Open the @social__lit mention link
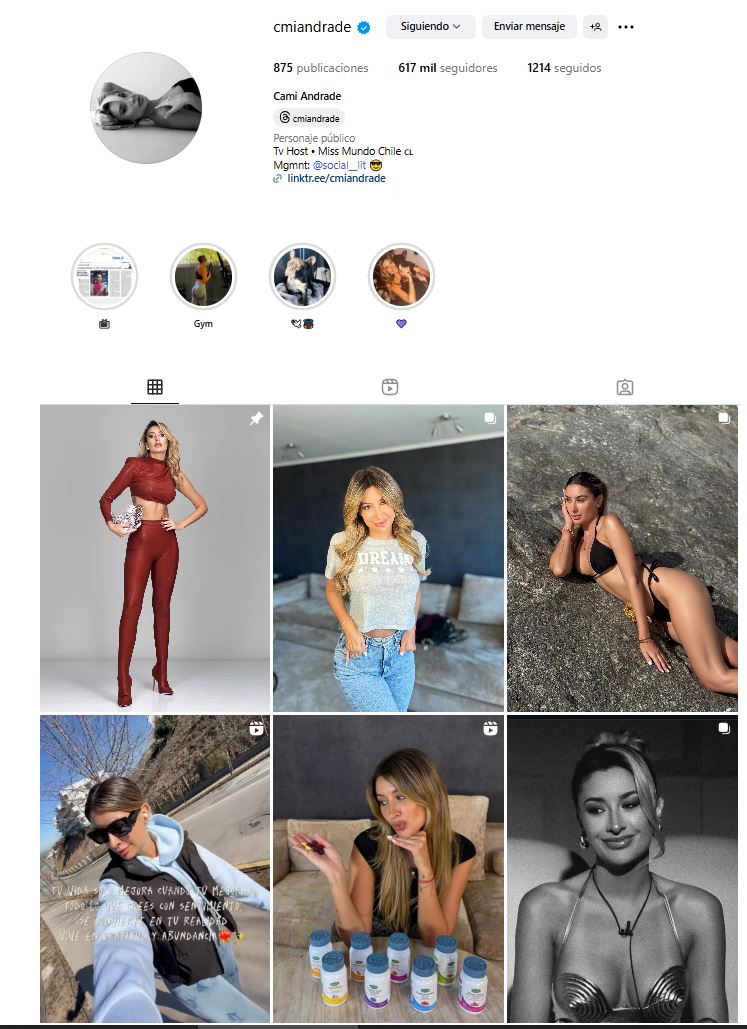The height and width of the screenshot is (1029, 747). 339,165
